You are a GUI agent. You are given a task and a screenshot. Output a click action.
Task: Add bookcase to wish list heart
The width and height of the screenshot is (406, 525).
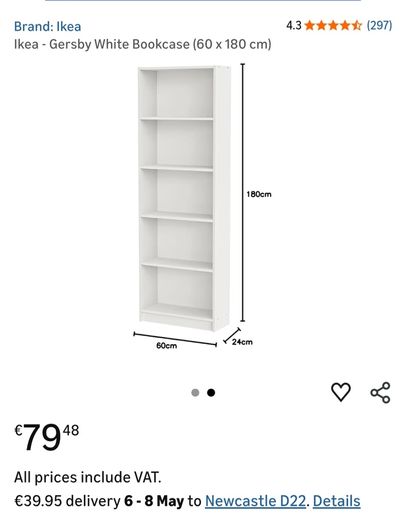coord(341,392)
